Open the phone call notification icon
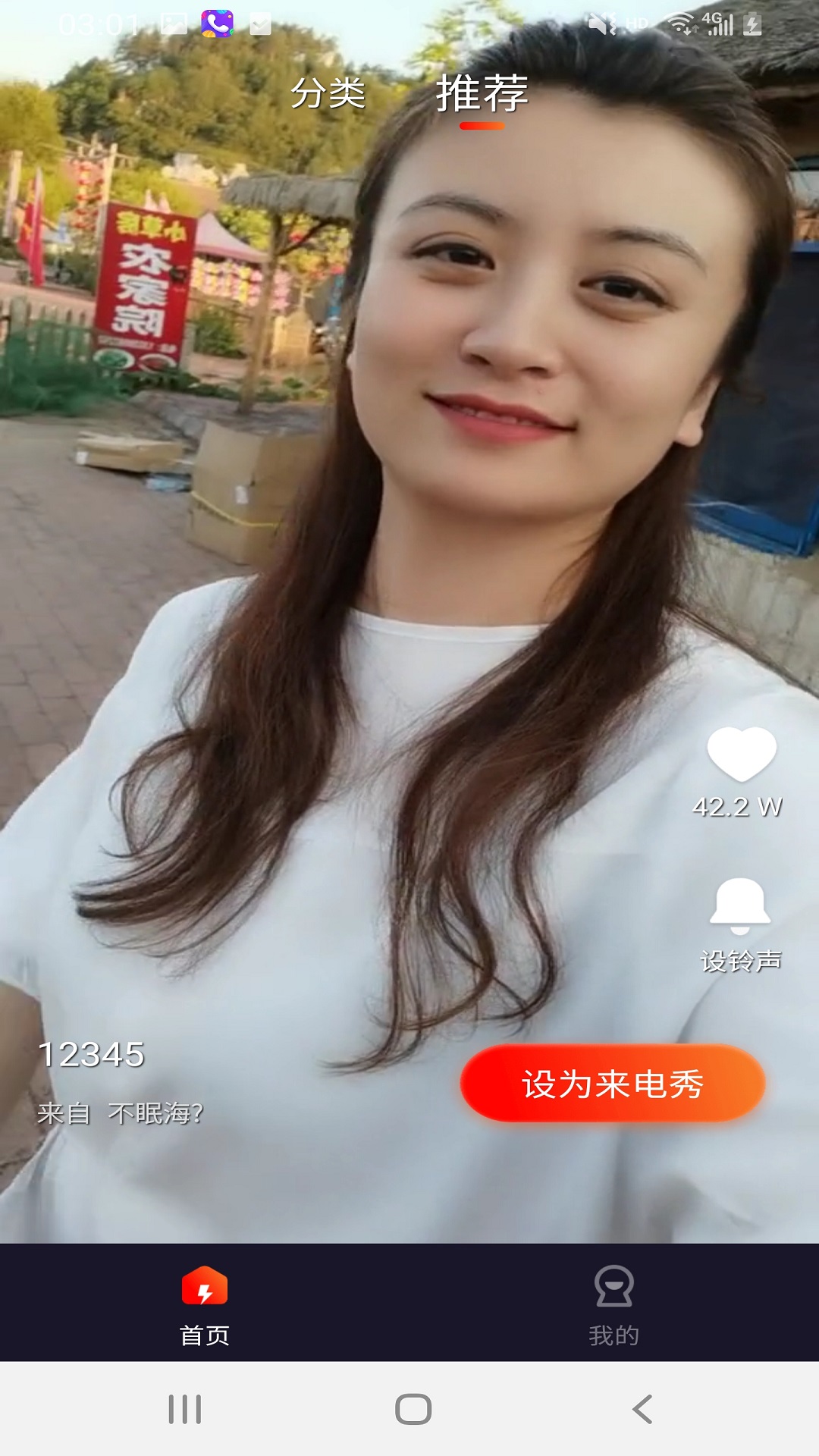This screenshot has width=819, height=1456. 218,20
